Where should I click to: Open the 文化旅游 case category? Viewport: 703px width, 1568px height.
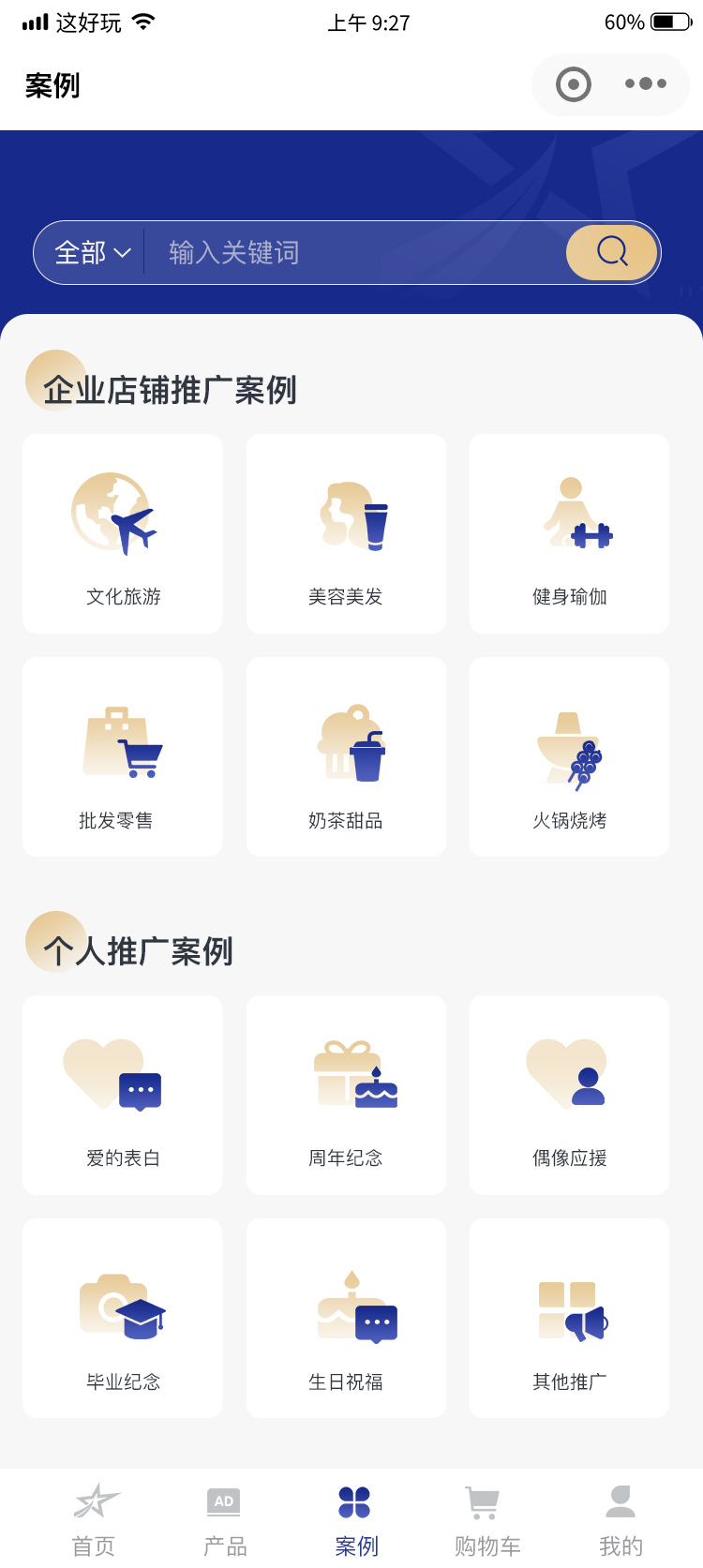(x=123, y=534)
